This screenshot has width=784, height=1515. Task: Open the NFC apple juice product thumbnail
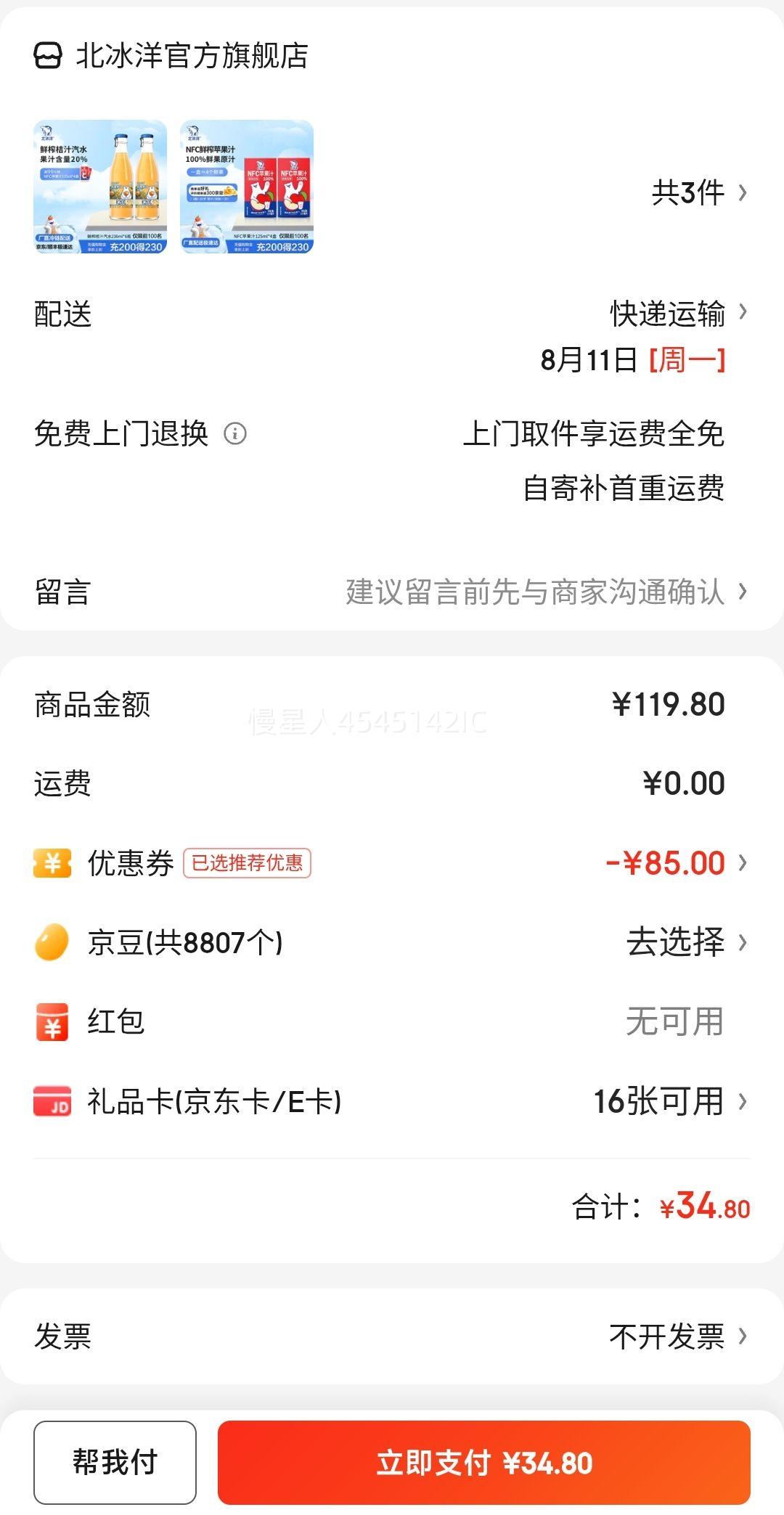(247, 187)
